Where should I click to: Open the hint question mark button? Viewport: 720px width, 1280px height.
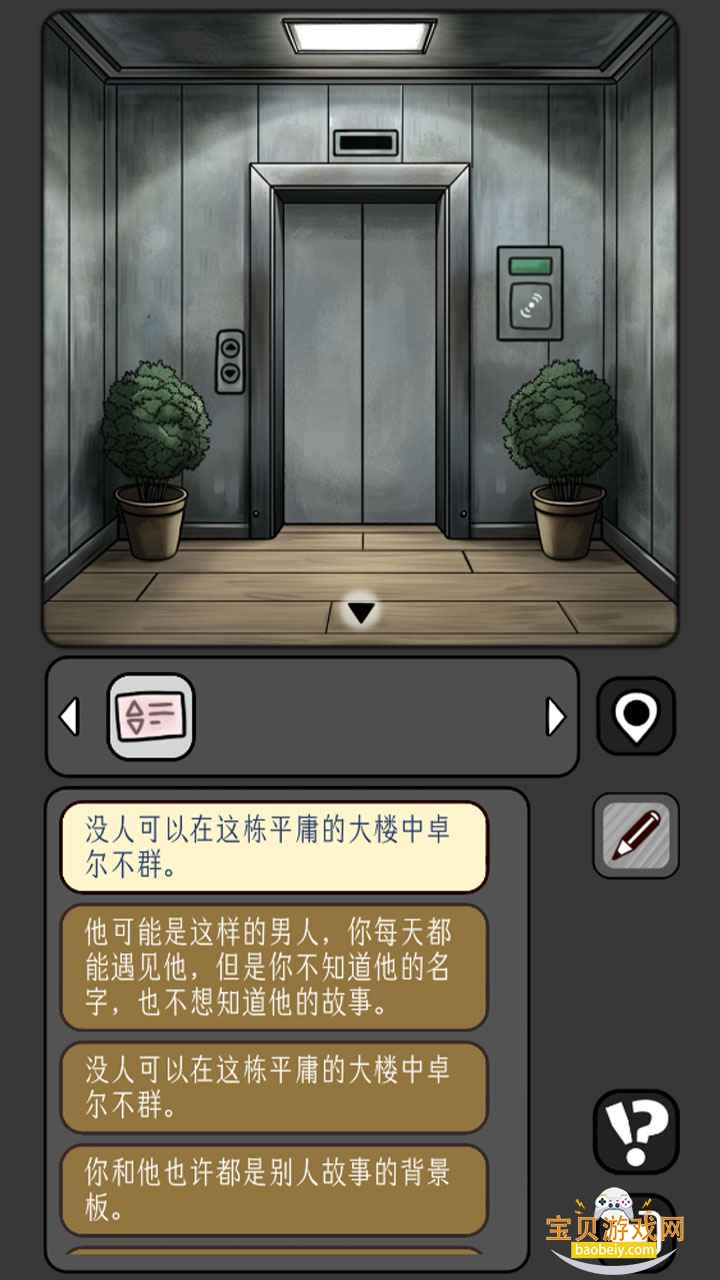click(636, 1131)
